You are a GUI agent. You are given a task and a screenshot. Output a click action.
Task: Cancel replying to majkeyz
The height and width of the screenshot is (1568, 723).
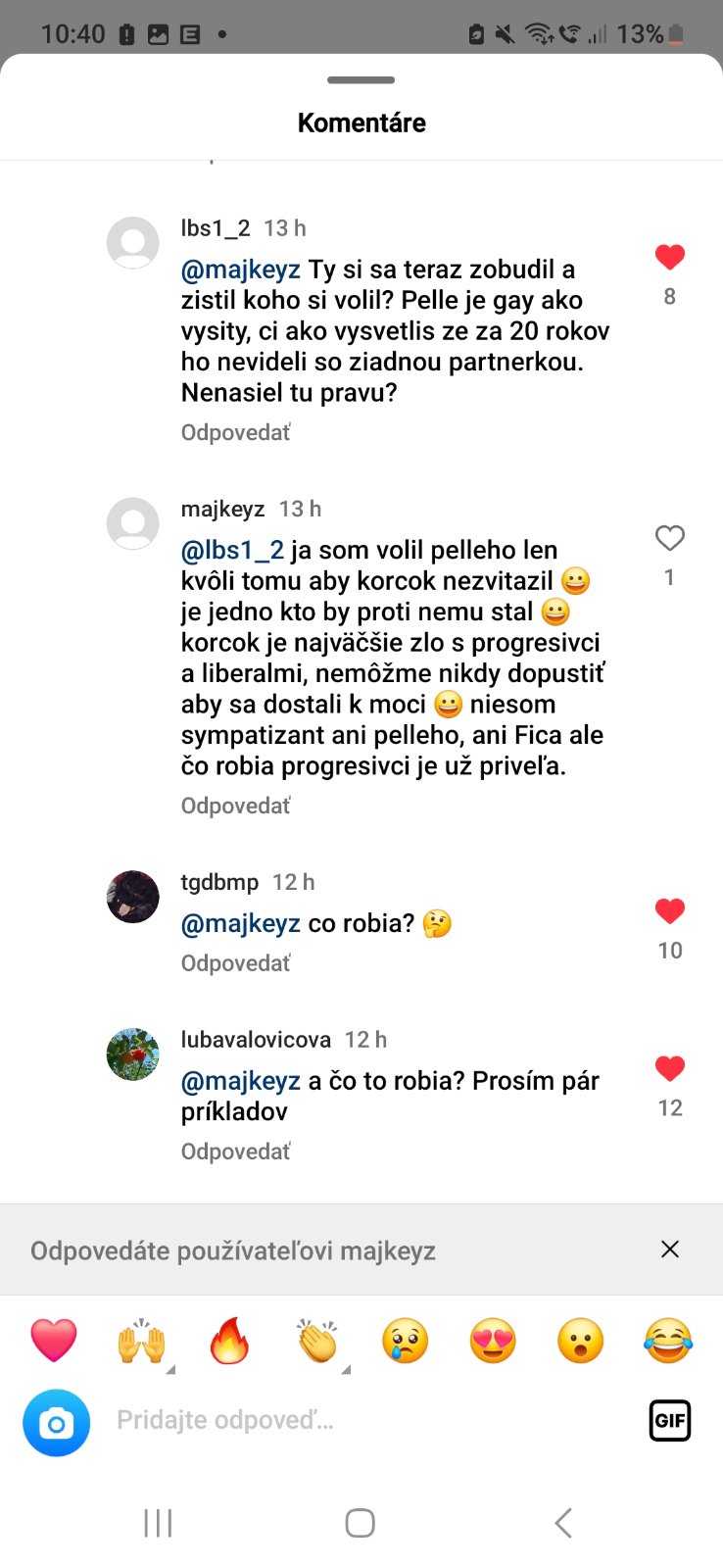(669, 1249)
